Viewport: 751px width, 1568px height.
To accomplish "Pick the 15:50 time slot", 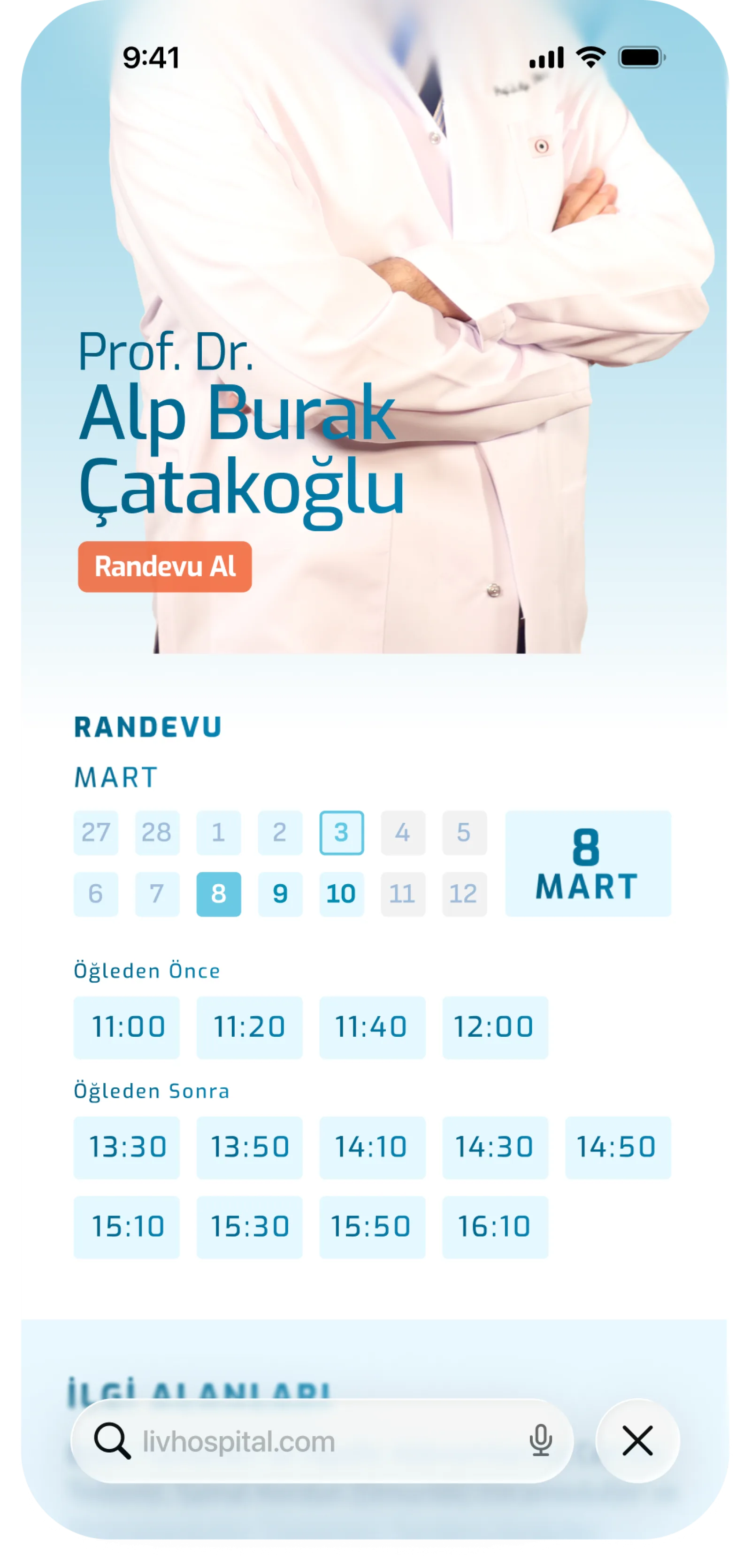I will [373, 1227].
